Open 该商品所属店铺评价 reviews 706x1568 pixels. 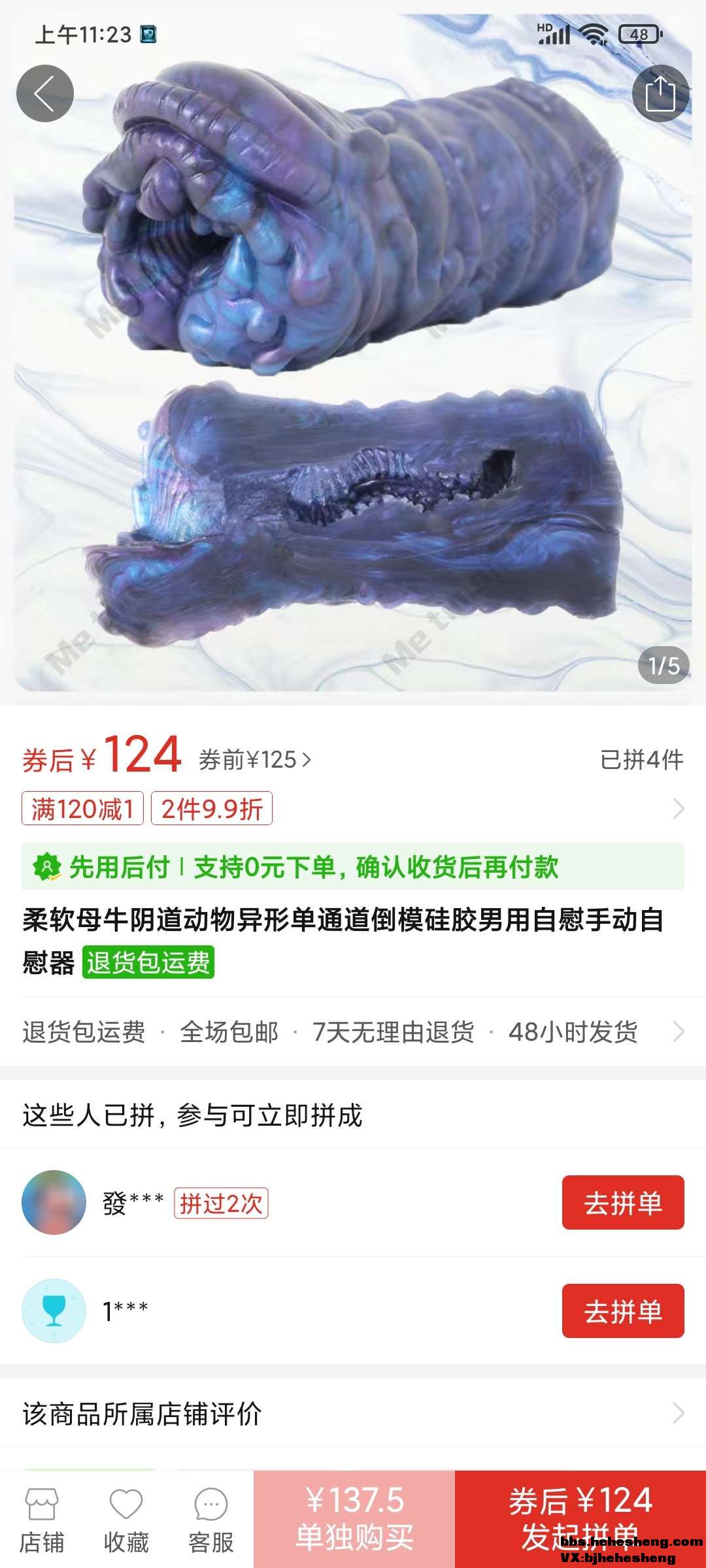[x=353, y=1414]
